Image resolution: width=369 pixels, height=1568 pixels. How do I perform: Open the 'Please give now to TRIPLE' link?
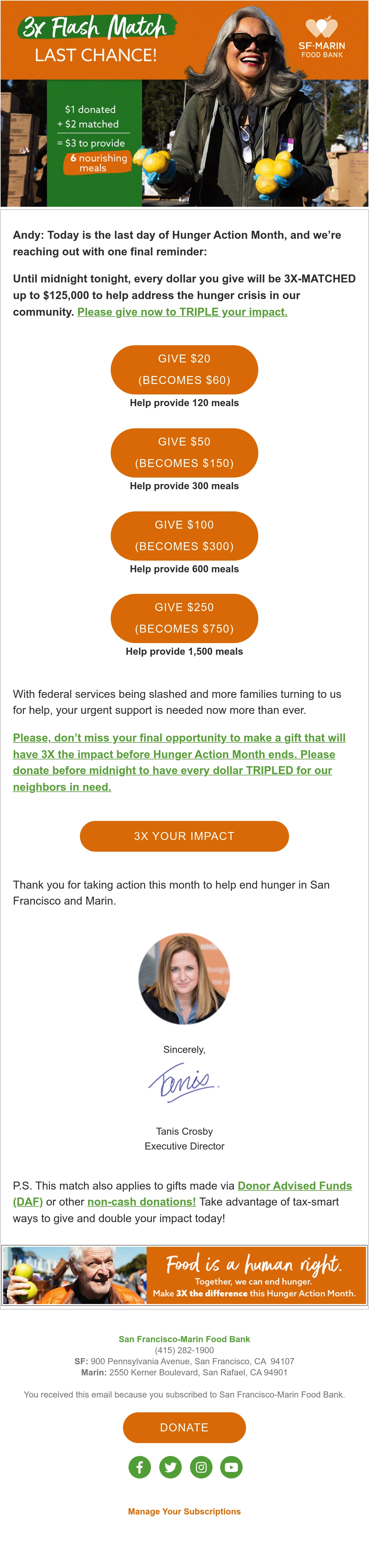[x=182, y=312]
